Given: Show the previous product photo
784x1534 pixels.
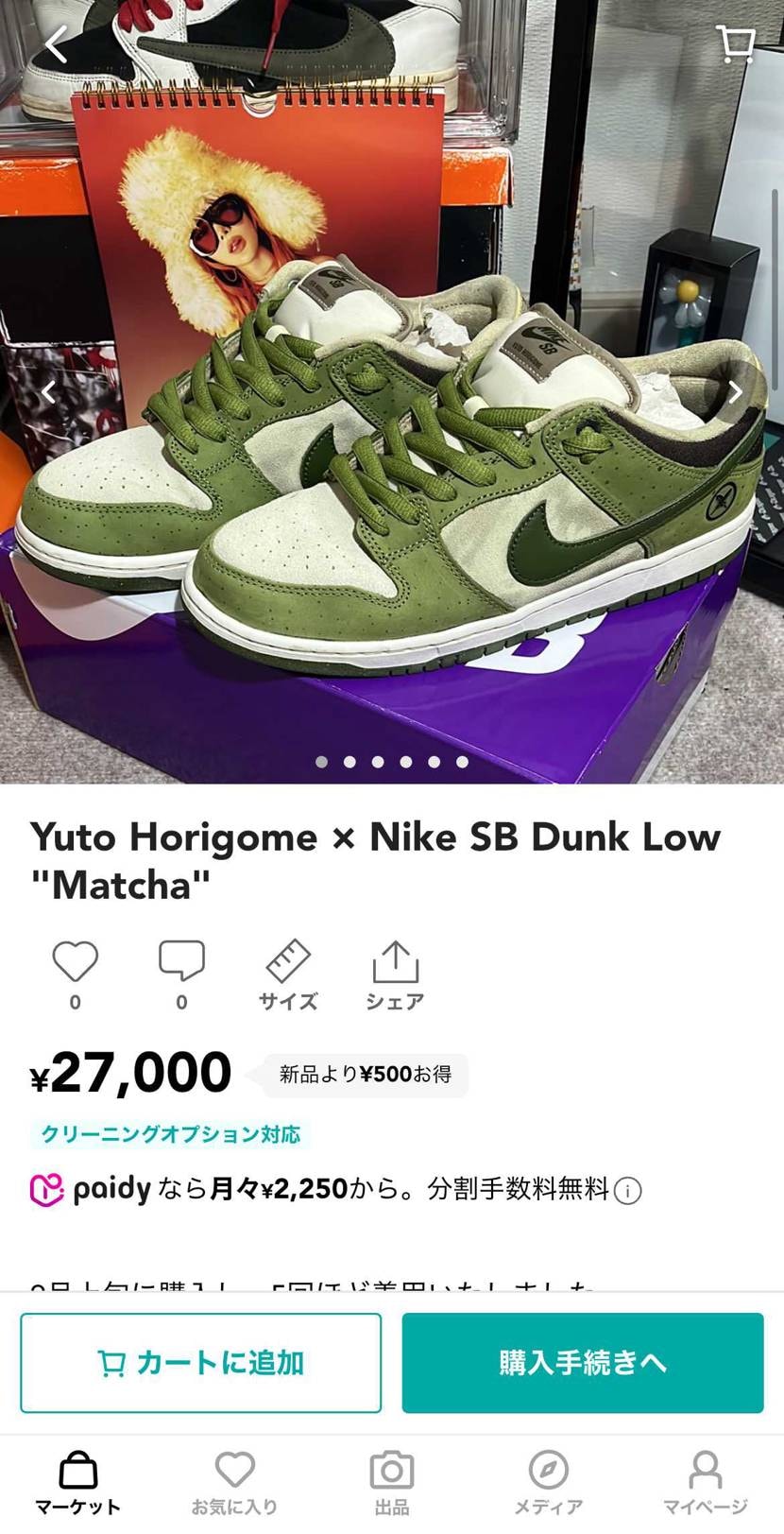Looking at the screenshot, I should pyautogui.click(x=49, y=391).
